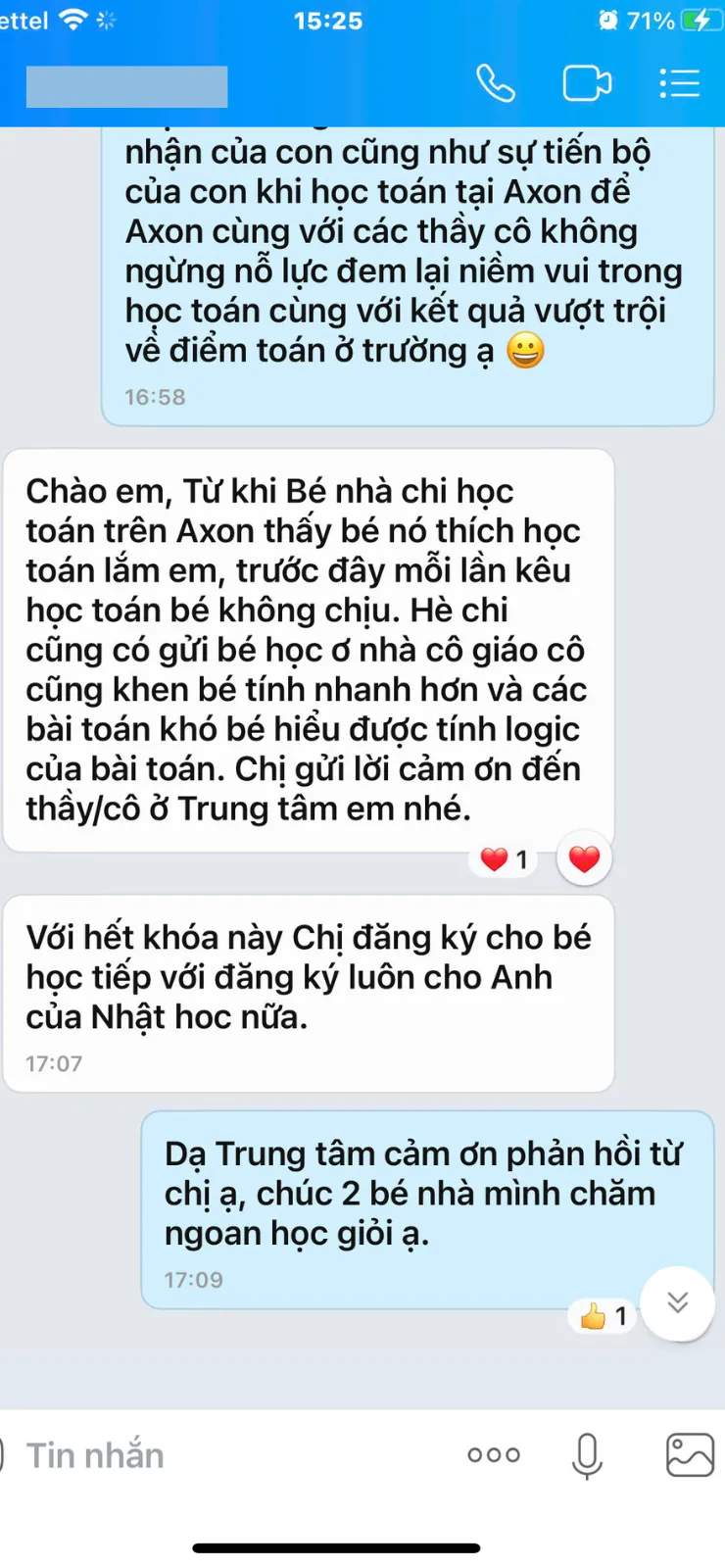View the thumbs-up reaction on the last message
This screenshot has width=725, height=1568.
603,1315
